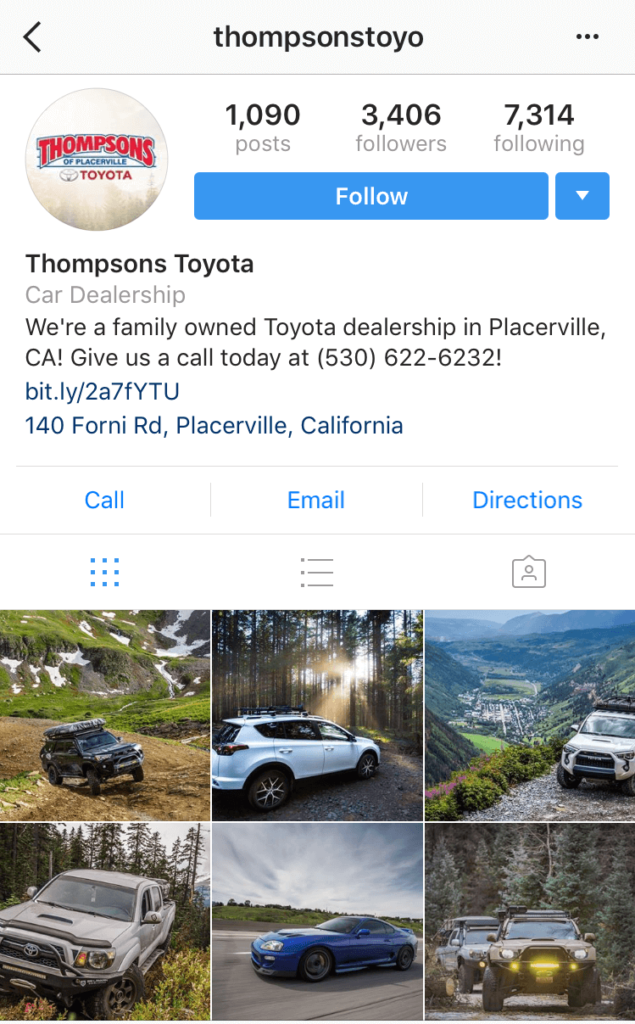Open the black SUV on hillside post

coord(105,715)
